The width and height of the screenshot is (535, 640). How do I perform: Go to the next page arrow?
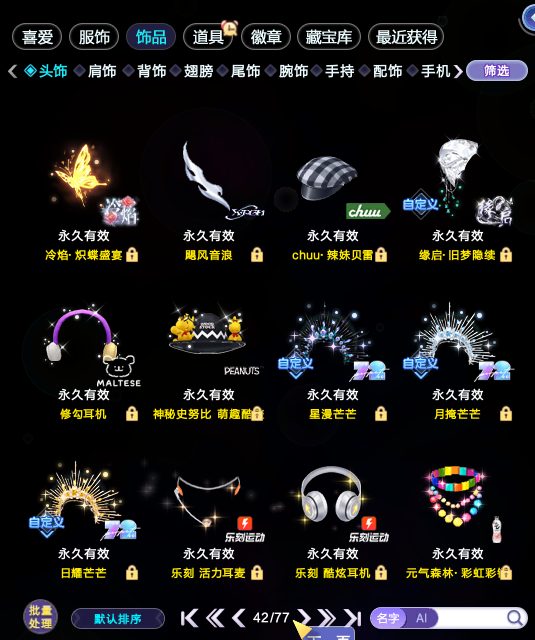[303, 618]
